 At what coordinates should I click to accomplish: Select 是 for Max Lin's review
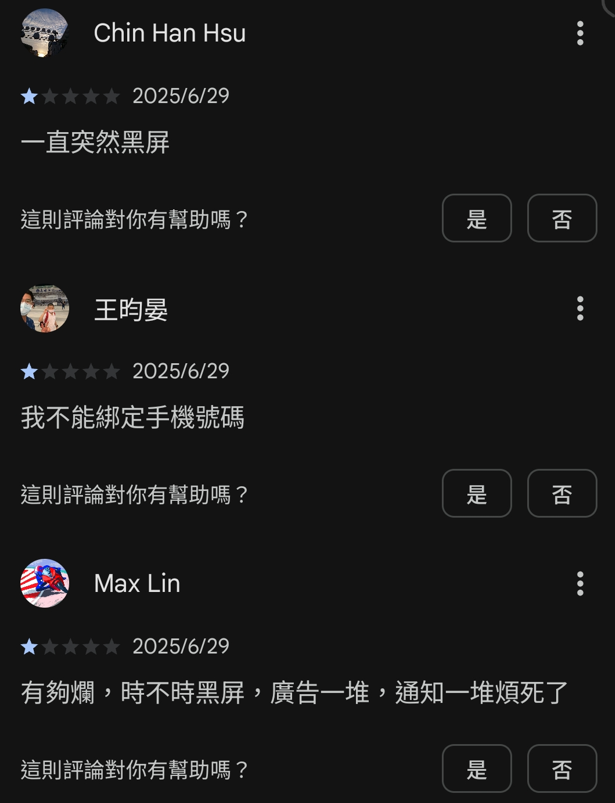pyautogui.click(x=477, y=769)
